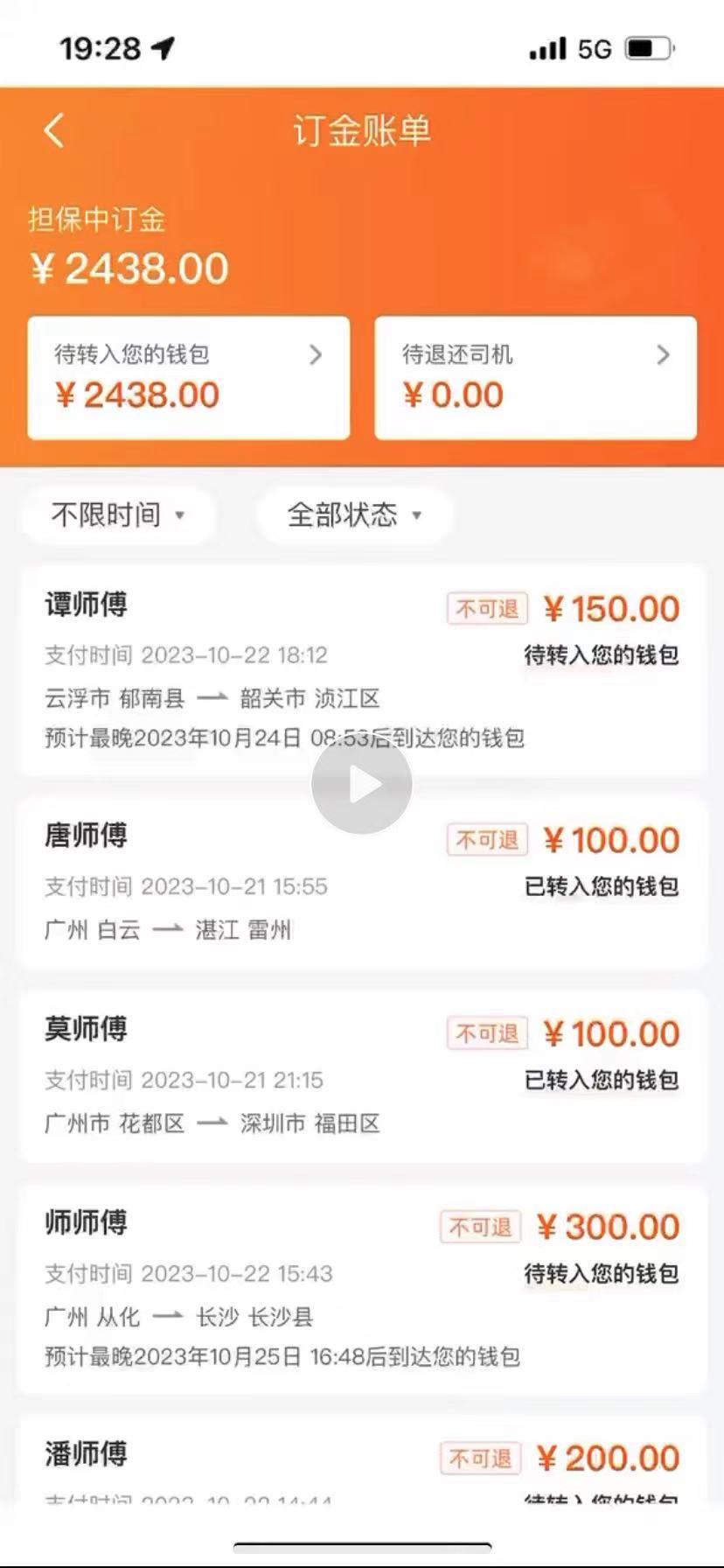Open 莫师傅 deposit record
The width and height of the screenshot is (724, 1568).
click(x=362, y=1077)
